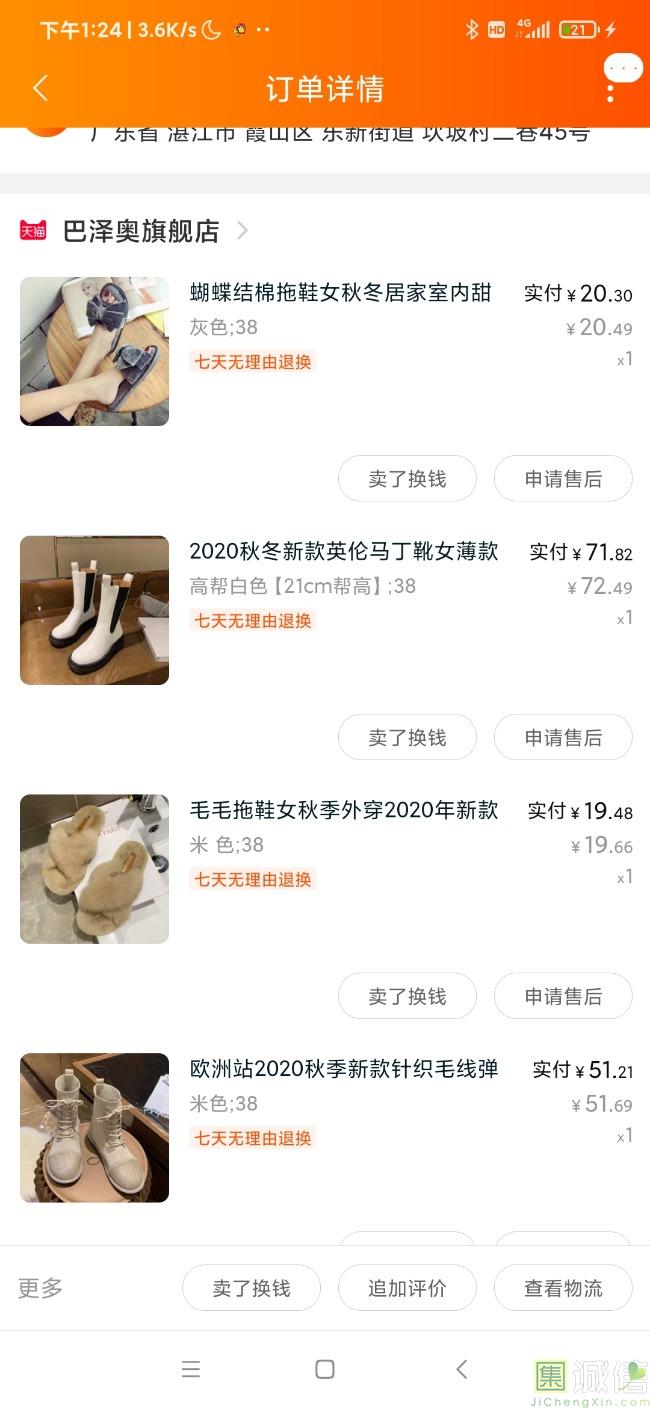650x1408 pixels.
Task: Choose 卖了换钱 for the 毛毛拖鞋 item
Action: (x=407, y=997)
